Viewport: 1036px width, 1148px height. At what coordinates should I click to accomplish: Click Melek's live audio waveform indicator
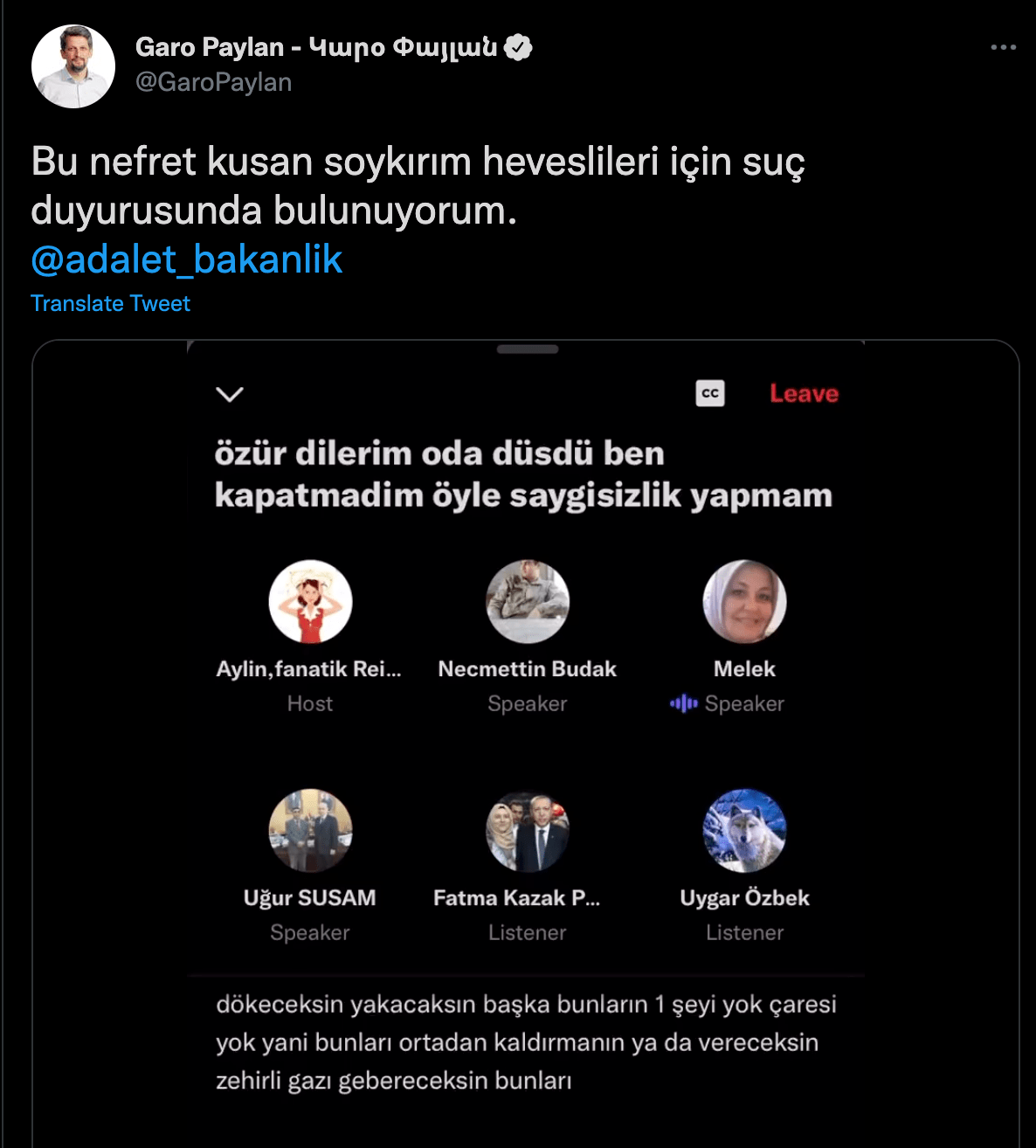[x=685, y=702]
